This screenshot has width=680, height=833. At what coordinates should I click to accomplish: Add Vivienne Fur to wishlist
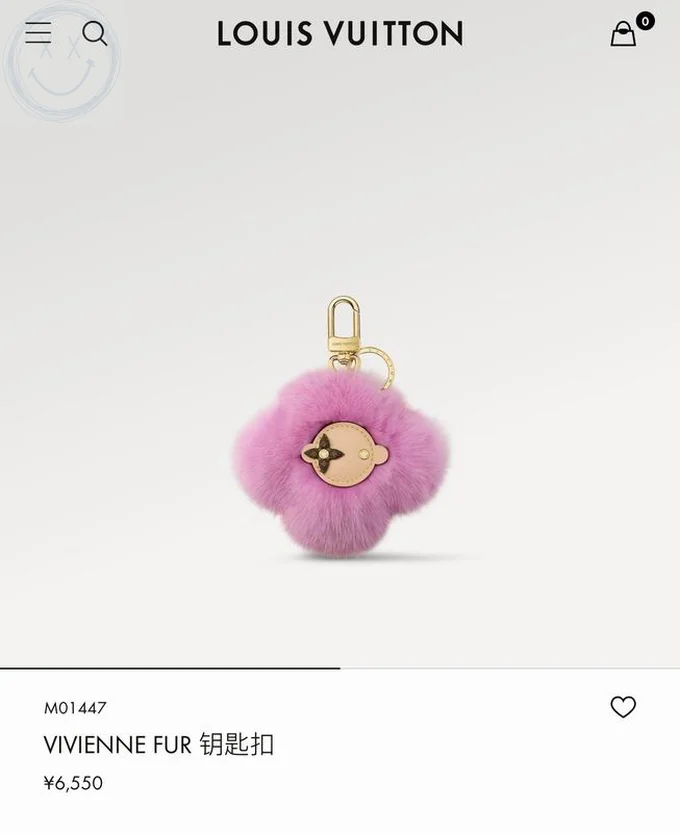623,707
